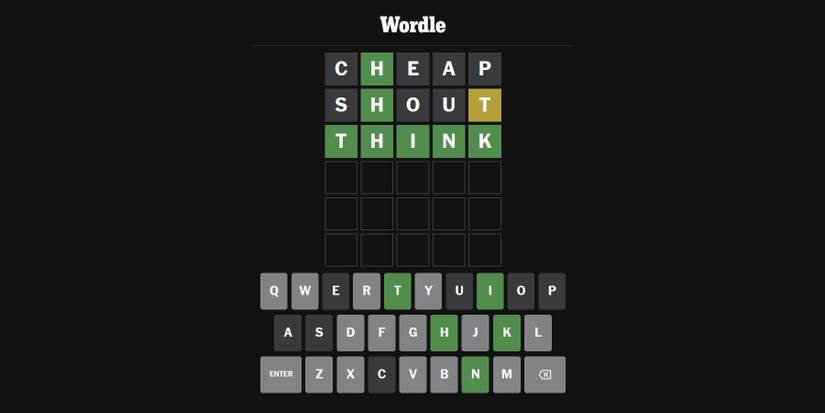The width and height of the screenshot is (825, 413).
Task: Tap the G key
Action: (x=413, y=333)
